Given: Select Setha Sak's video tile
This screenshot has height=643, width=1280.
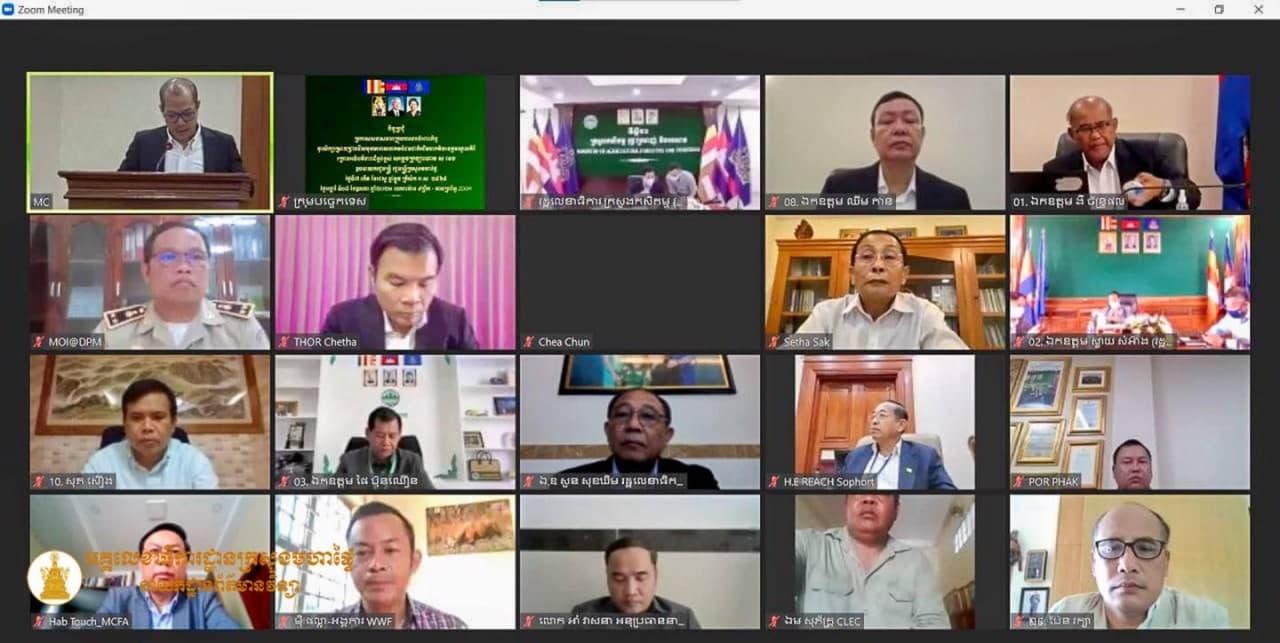Looking at the screenshot, I should 885,282.
